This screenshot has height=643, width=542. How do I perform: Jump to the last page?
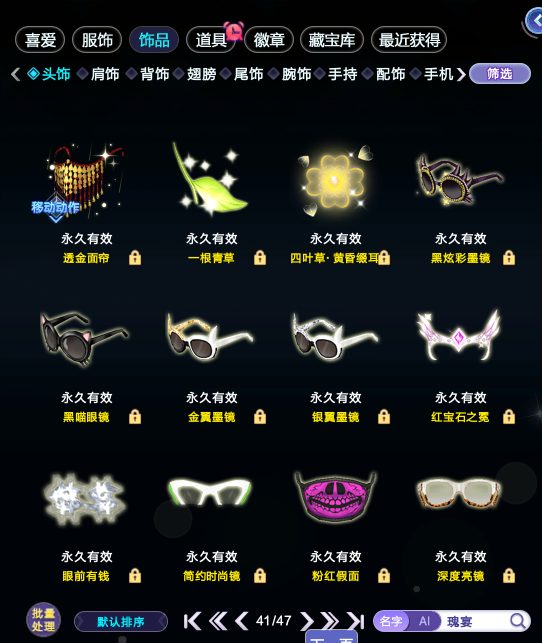[355, 621]
